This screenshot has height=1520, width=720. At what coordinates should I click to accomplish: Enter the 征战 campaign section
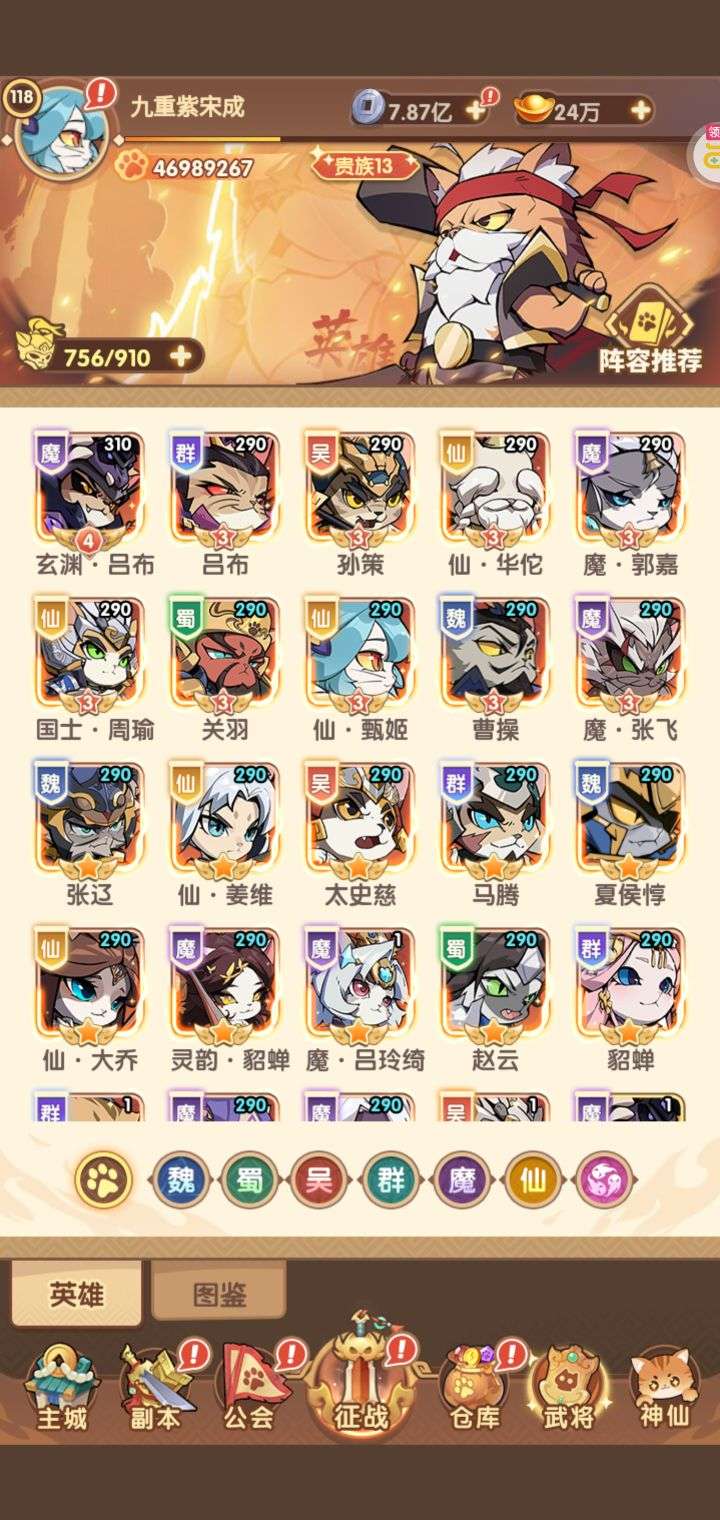coord(361,1380)
